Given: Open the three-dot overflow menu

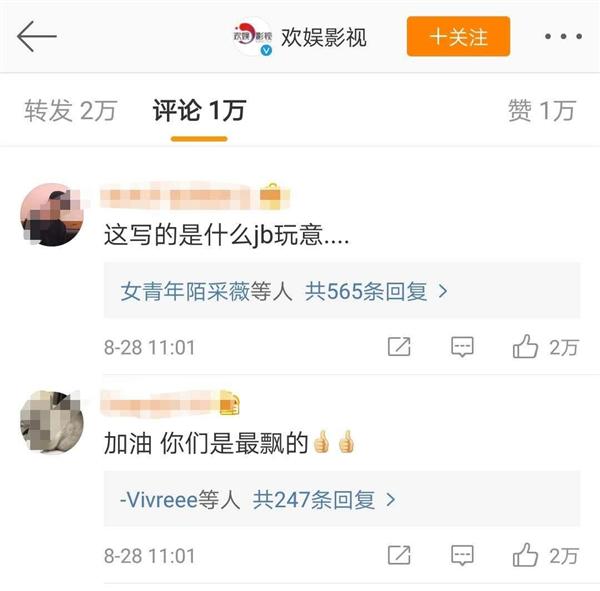Looking at the screenshot, I should tap(562, 37).
